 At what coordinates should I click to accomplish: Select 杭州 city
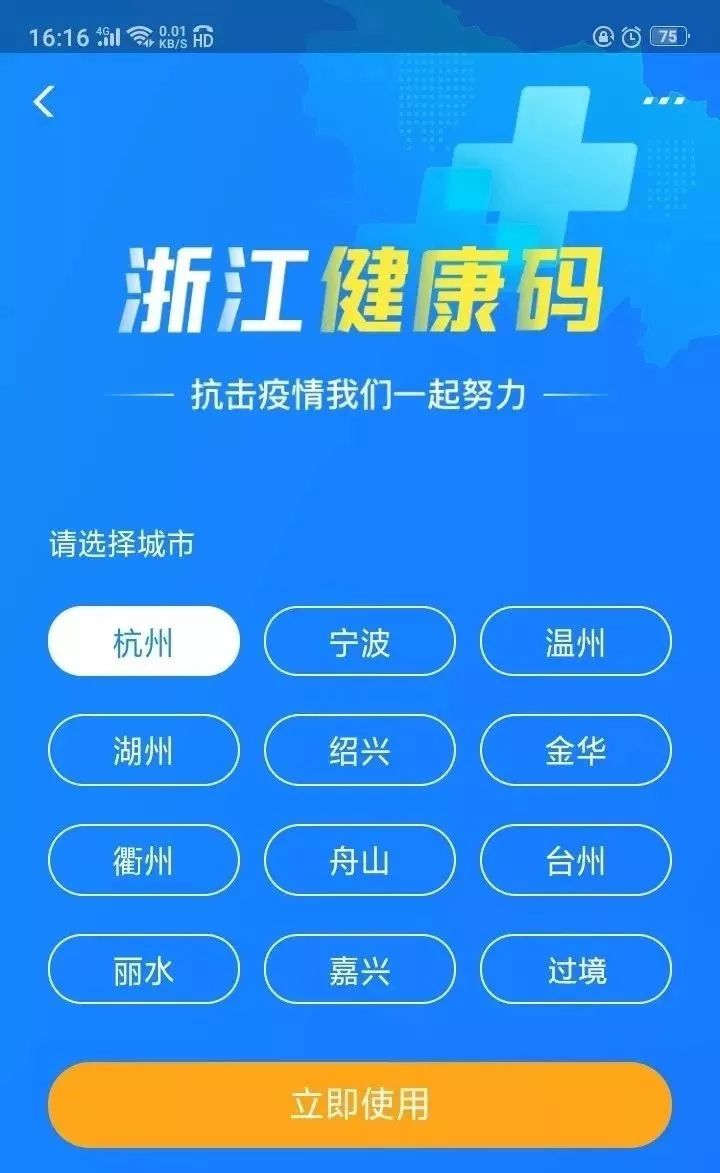(144, 641)
